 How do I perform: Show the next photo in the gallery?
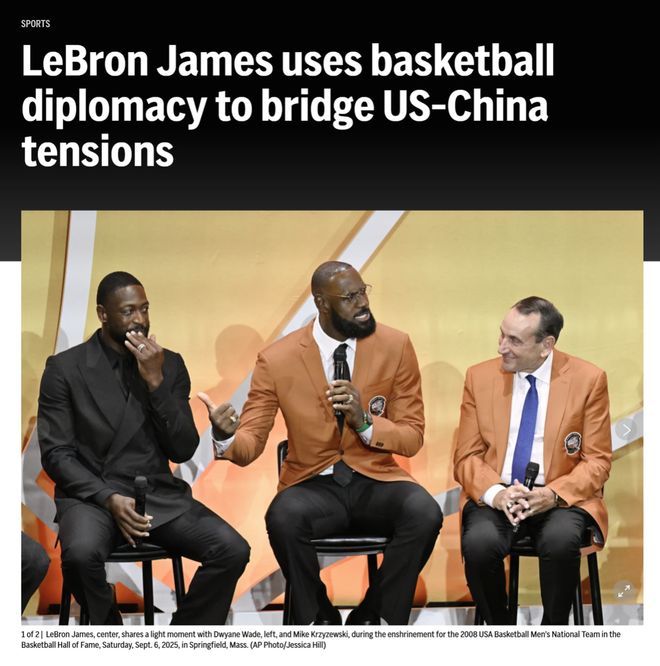(x=626, y=430)
